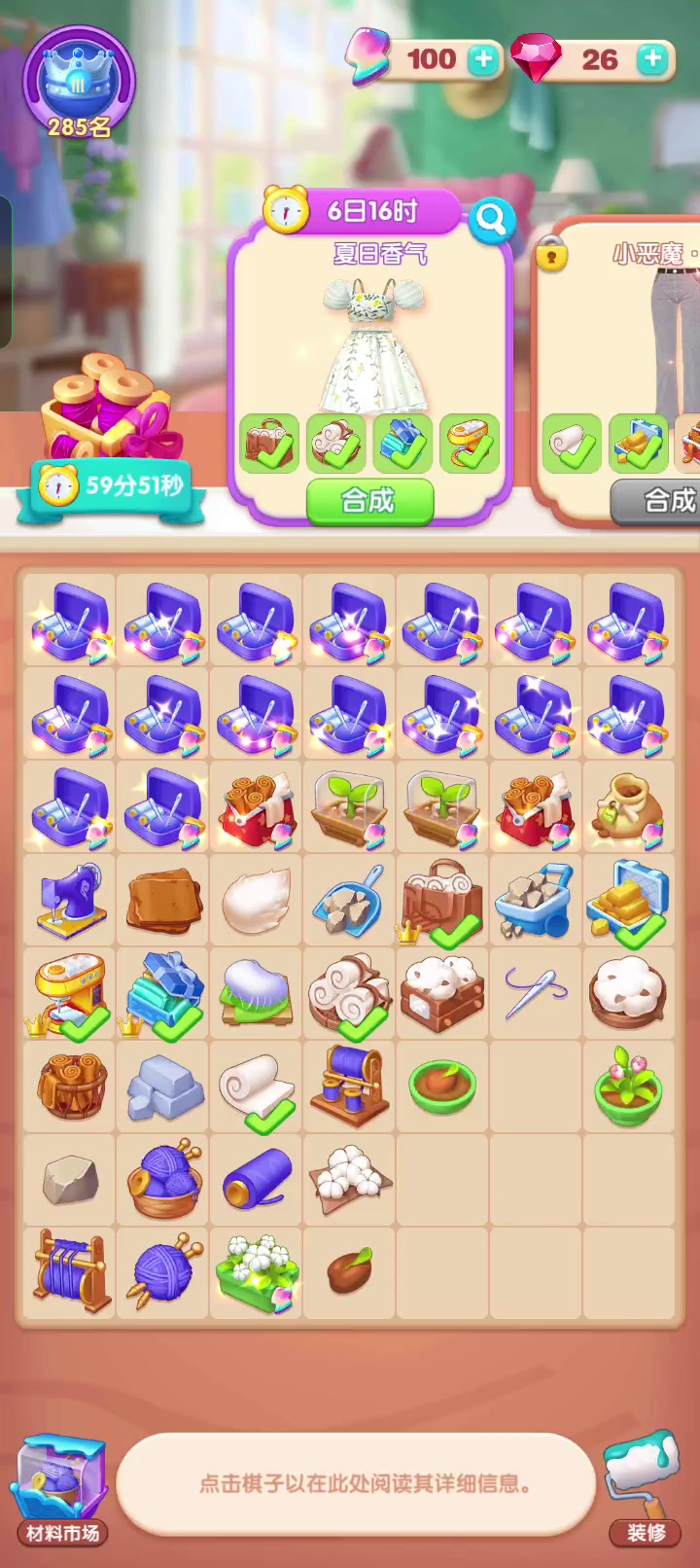Open the 285名 ranking crown badge
The image size is (700, 1568).
(79, 84)
